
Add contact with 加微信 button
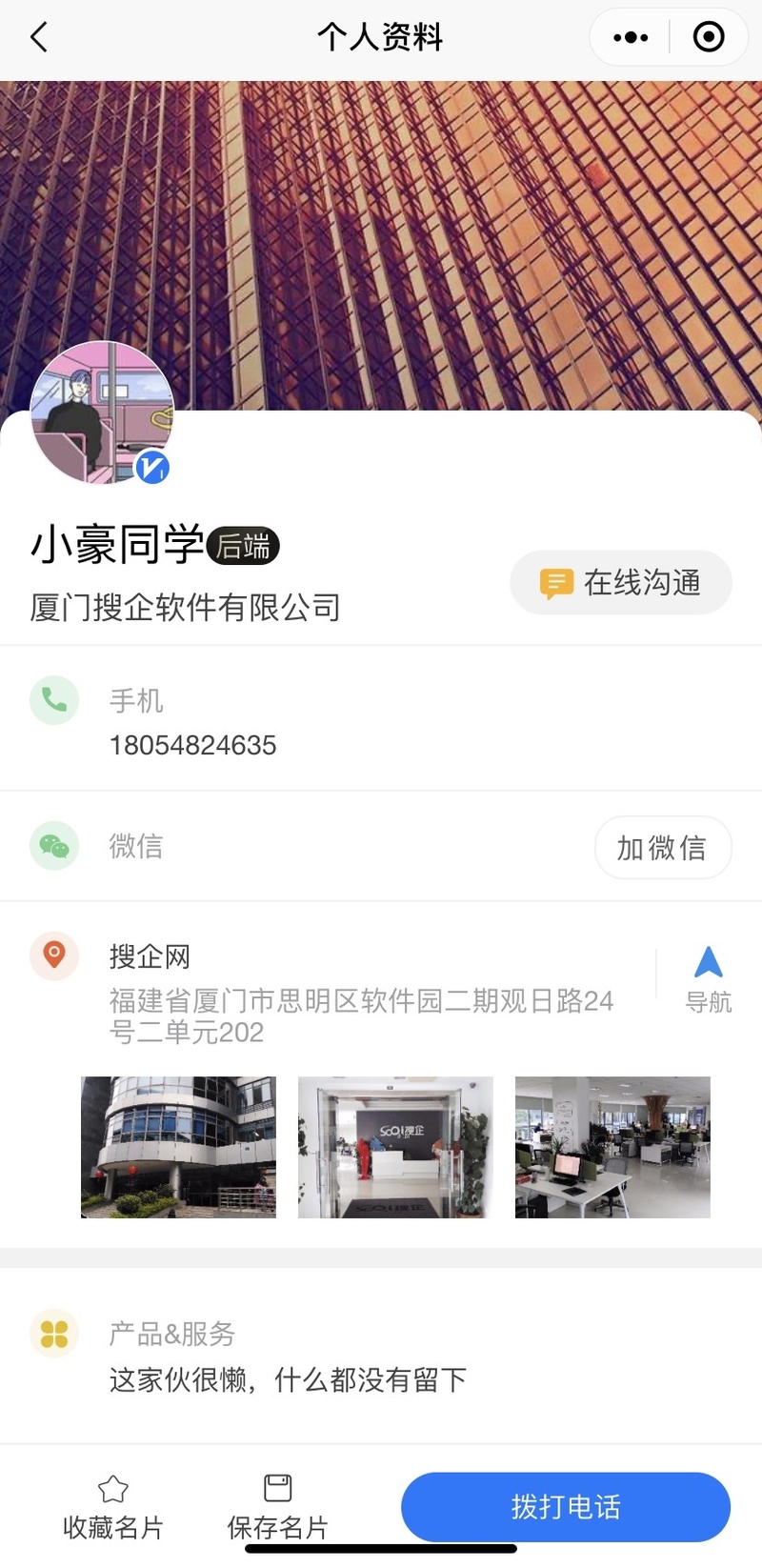tap(662, 846)
